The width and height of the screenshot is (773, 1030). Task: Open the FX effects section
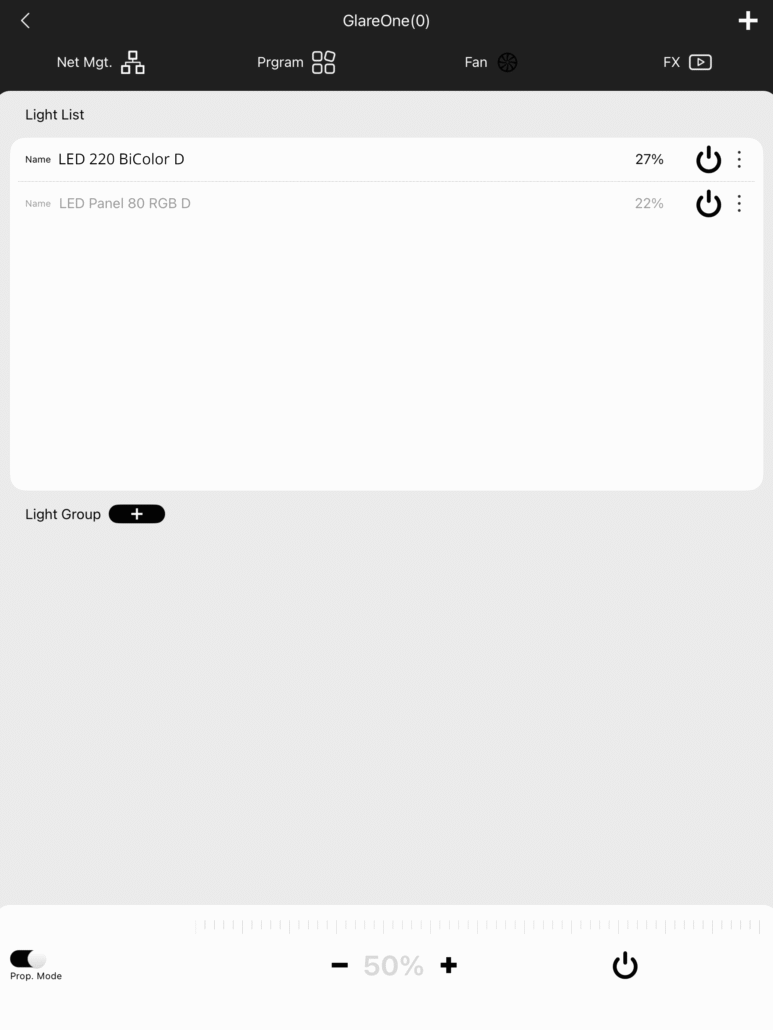[687, 62]
